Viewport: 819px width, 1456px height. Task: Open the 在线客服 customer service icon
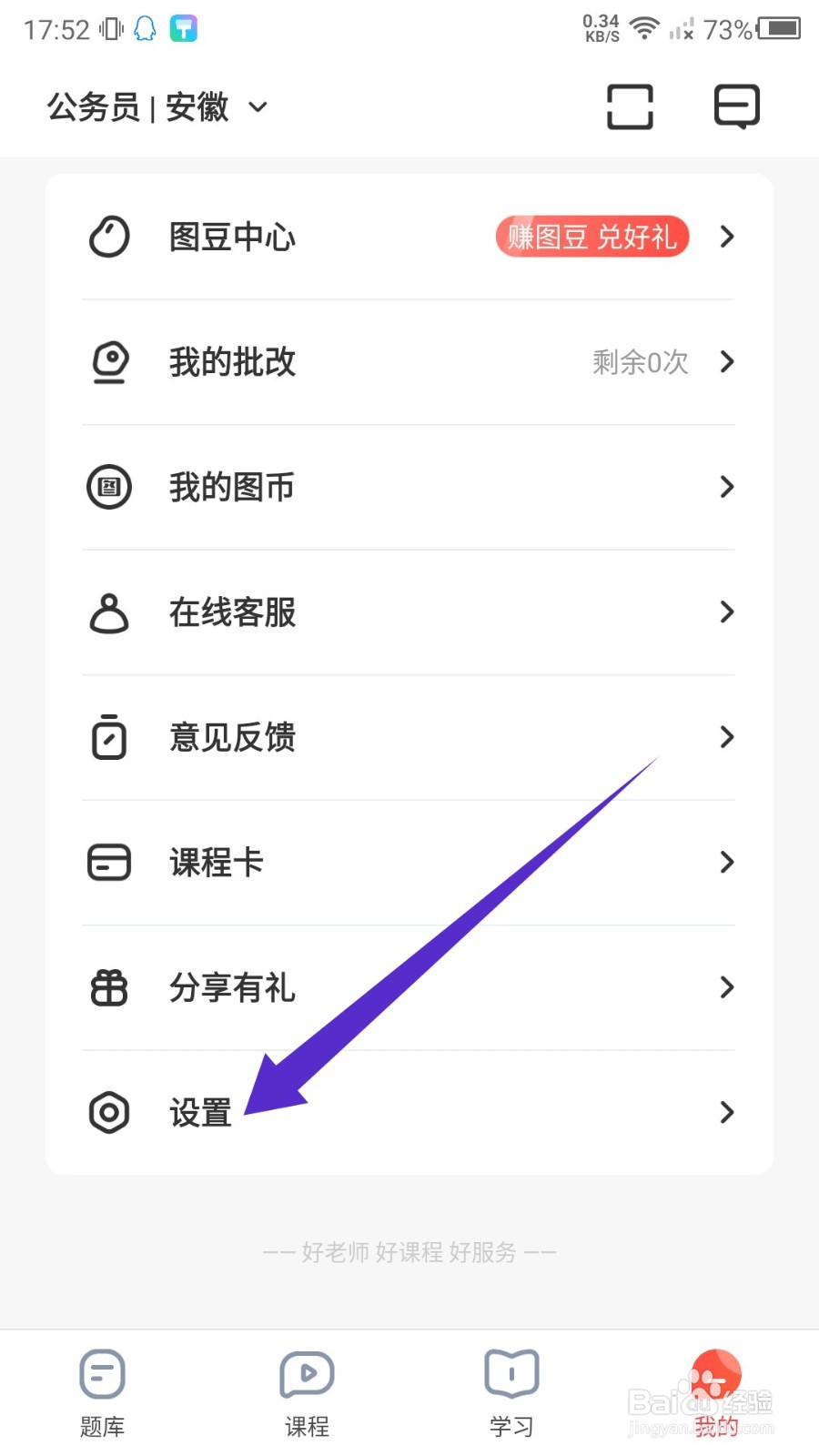click(x=108, y=612)
